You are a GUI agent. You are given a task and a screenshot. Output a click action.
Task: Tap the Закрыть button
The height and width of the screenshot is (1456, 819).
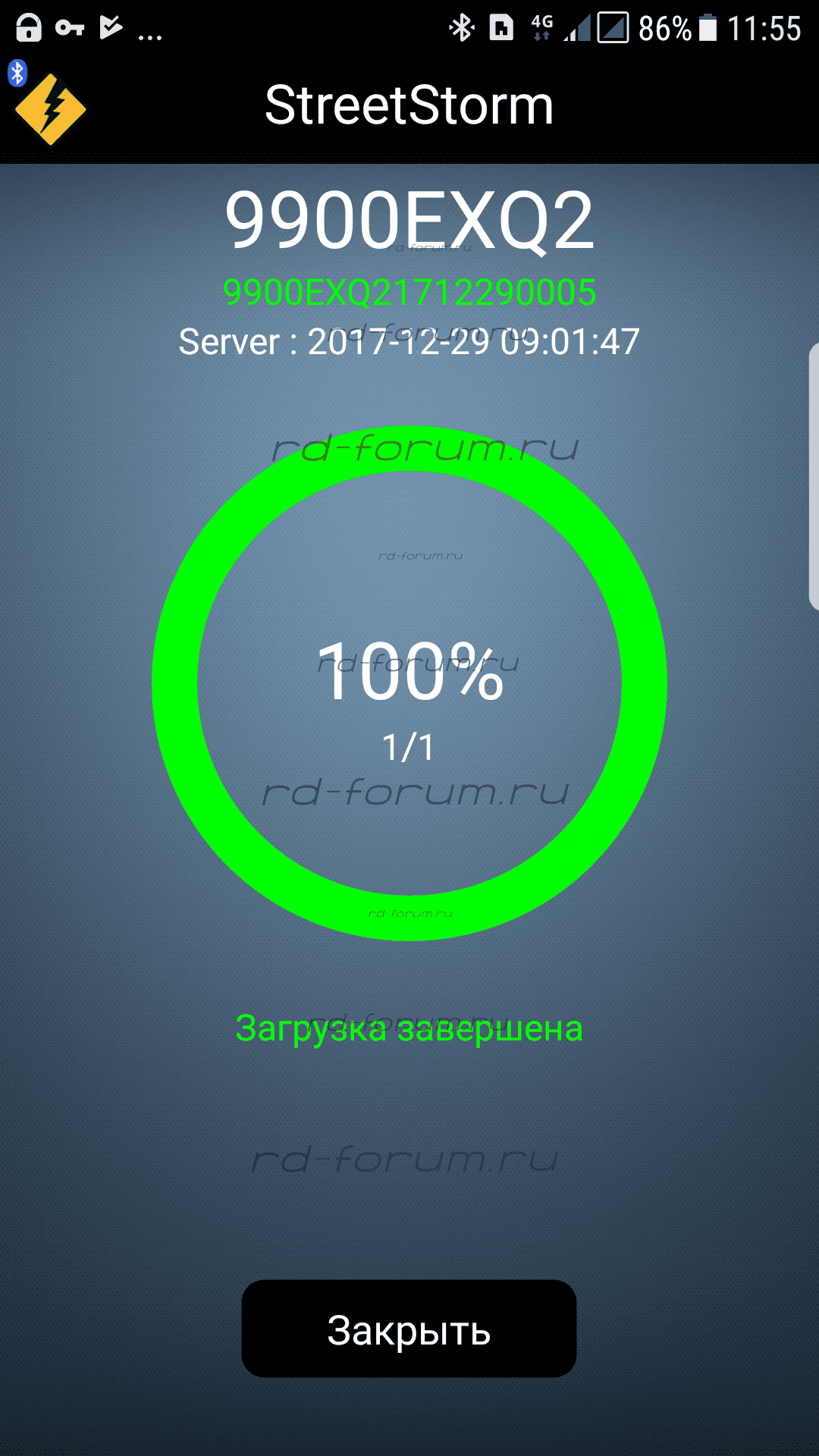(x=409, y=1329)
